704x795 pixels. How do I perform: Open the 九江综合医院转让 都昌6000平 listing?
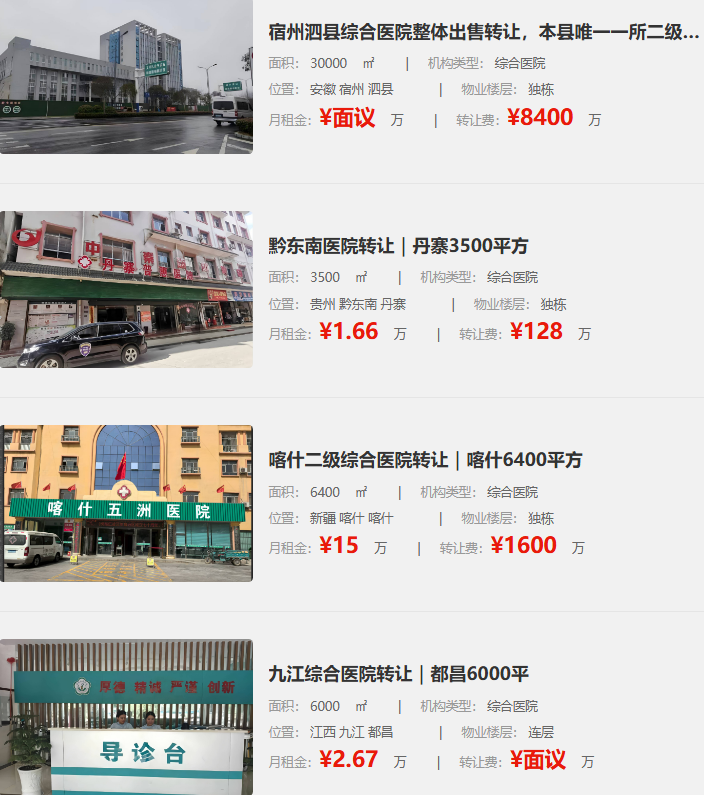(398, 674)
